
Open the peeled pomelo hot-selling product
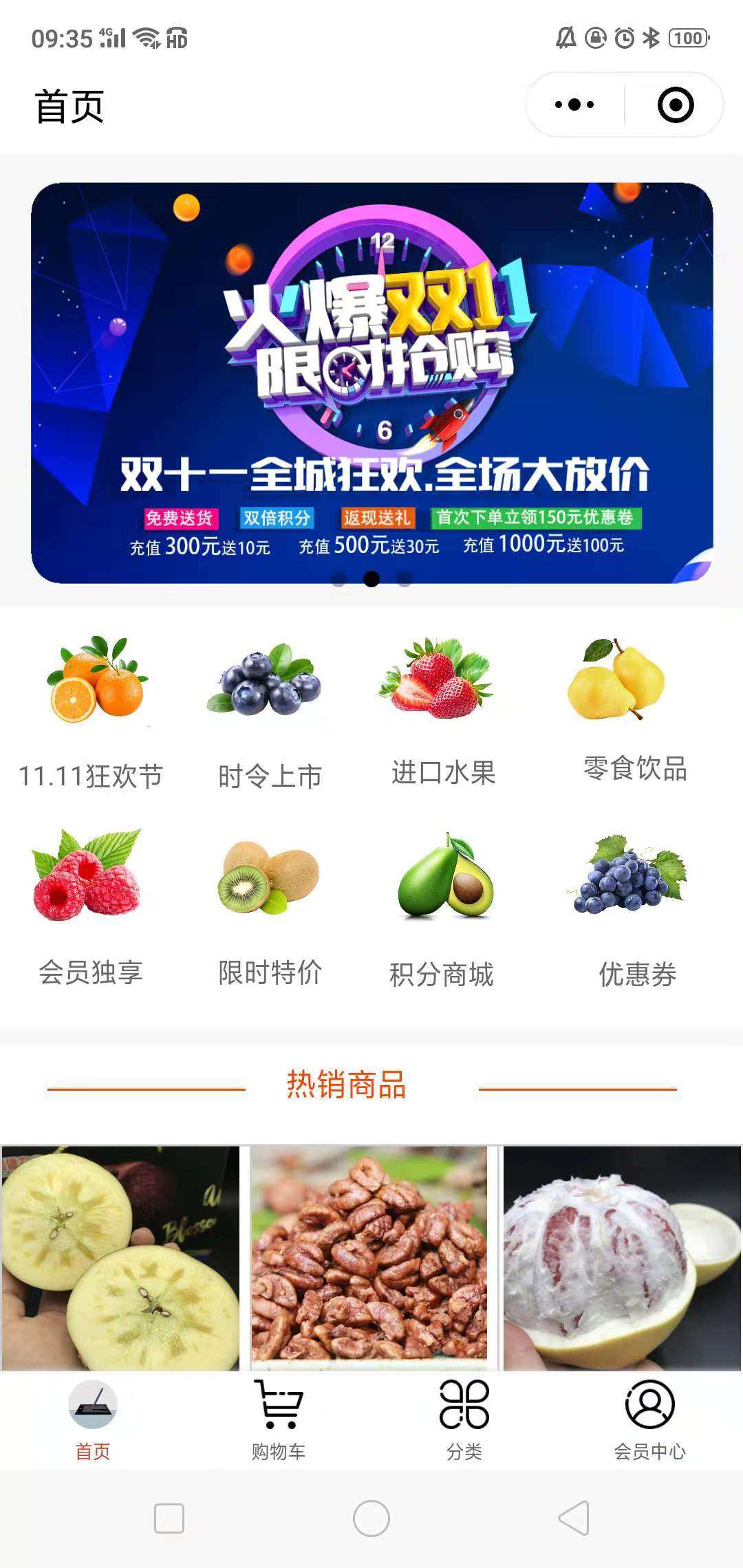pyautogui.click(x=622, y=1257)
